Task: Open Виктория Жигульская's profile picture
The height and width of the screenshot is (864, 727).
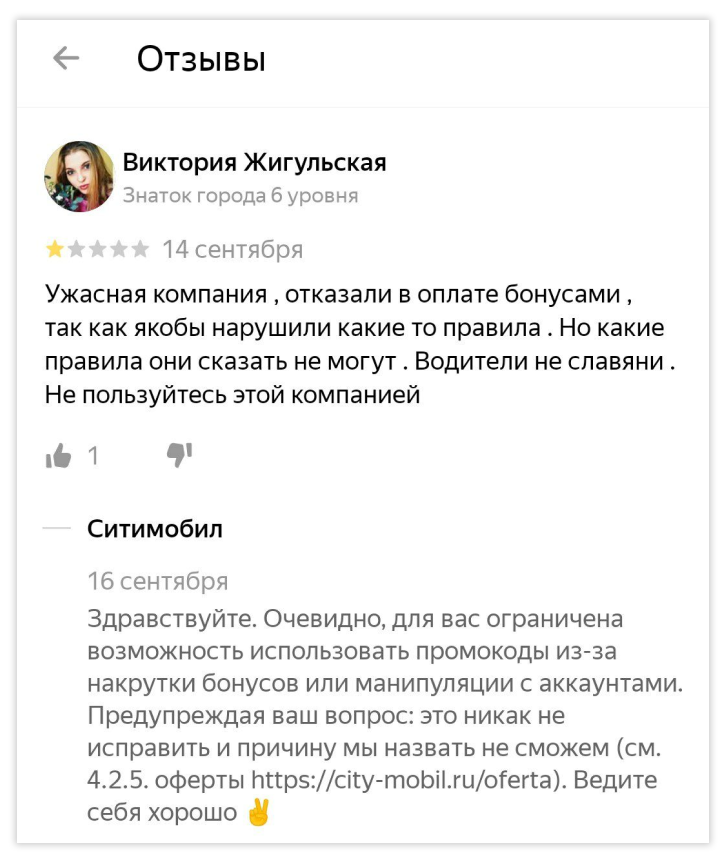Action: 79,176
